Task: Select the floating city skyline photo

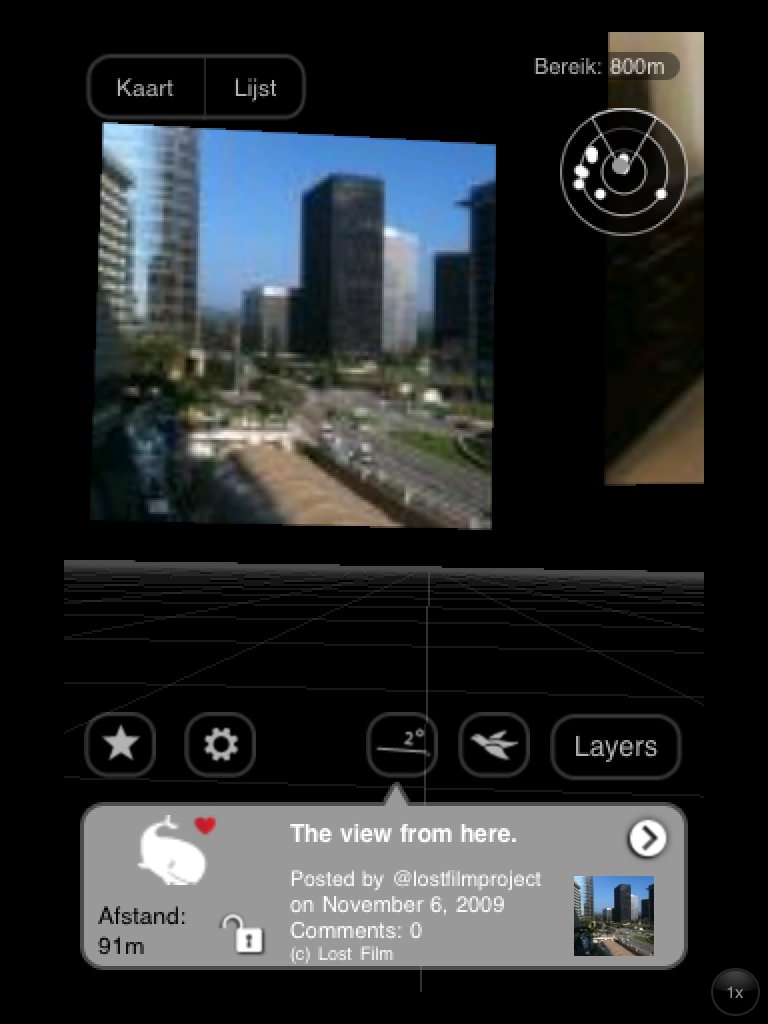Action: click(x=295, y=325)
